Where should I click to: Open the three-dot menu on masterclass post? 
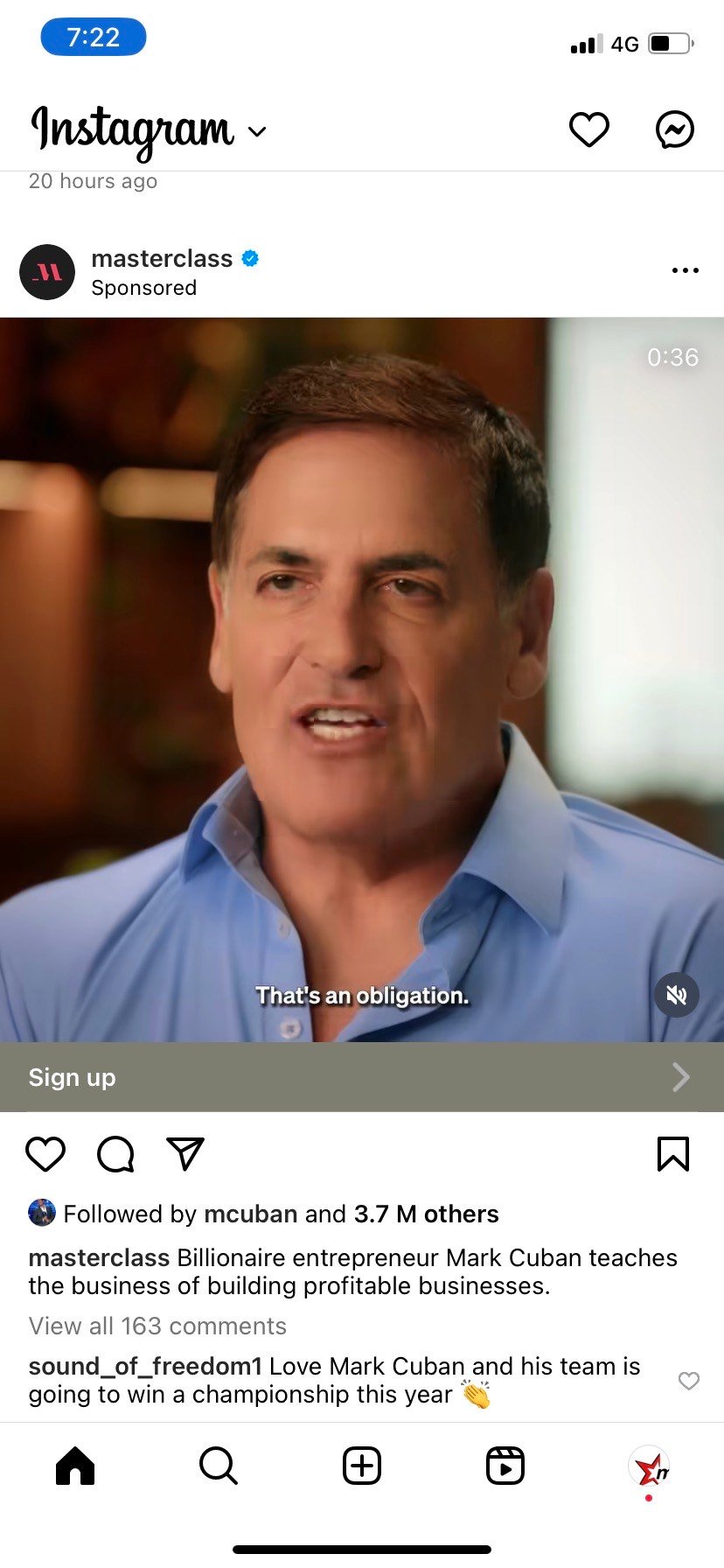point(685,270)
